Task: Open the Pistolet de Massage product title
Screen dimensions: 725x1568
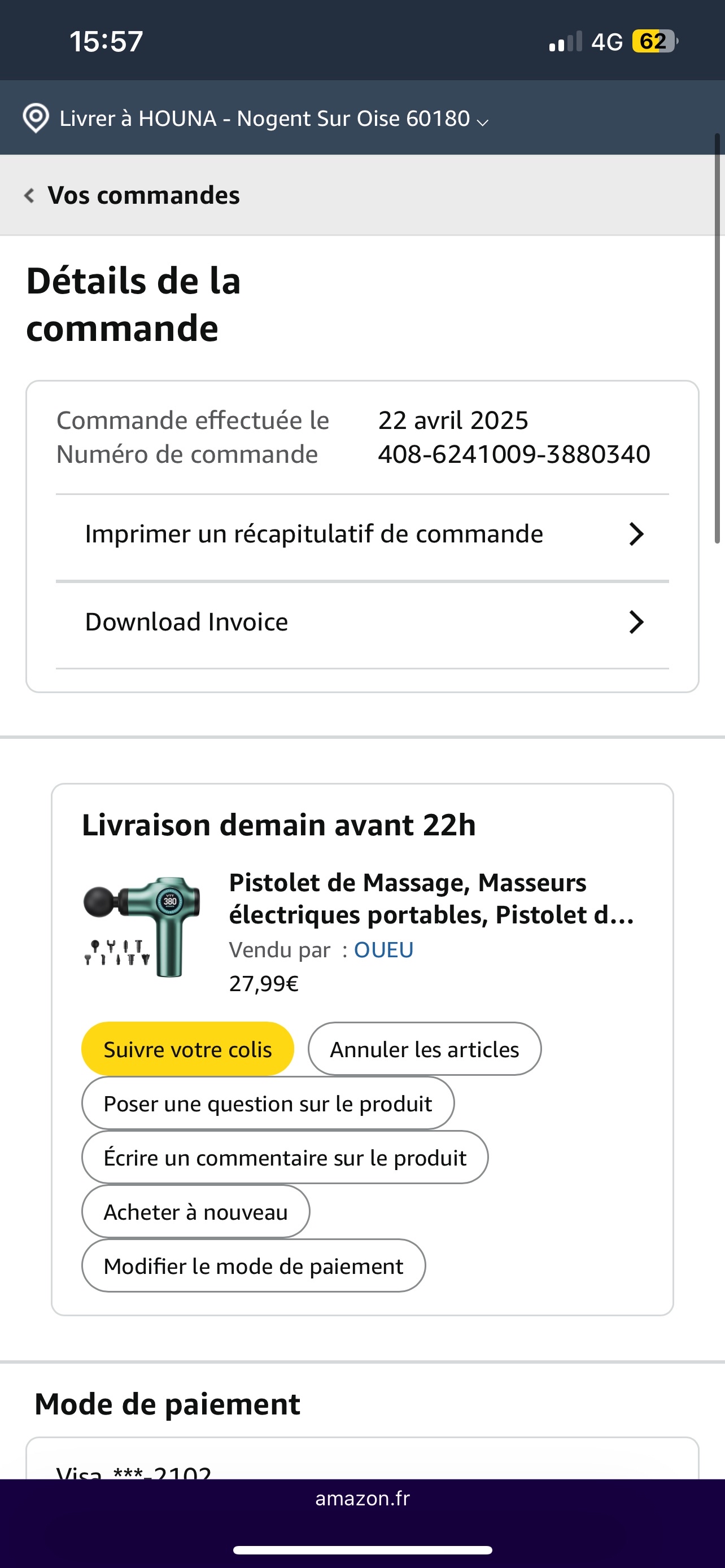Action: (x=431, y=899)
